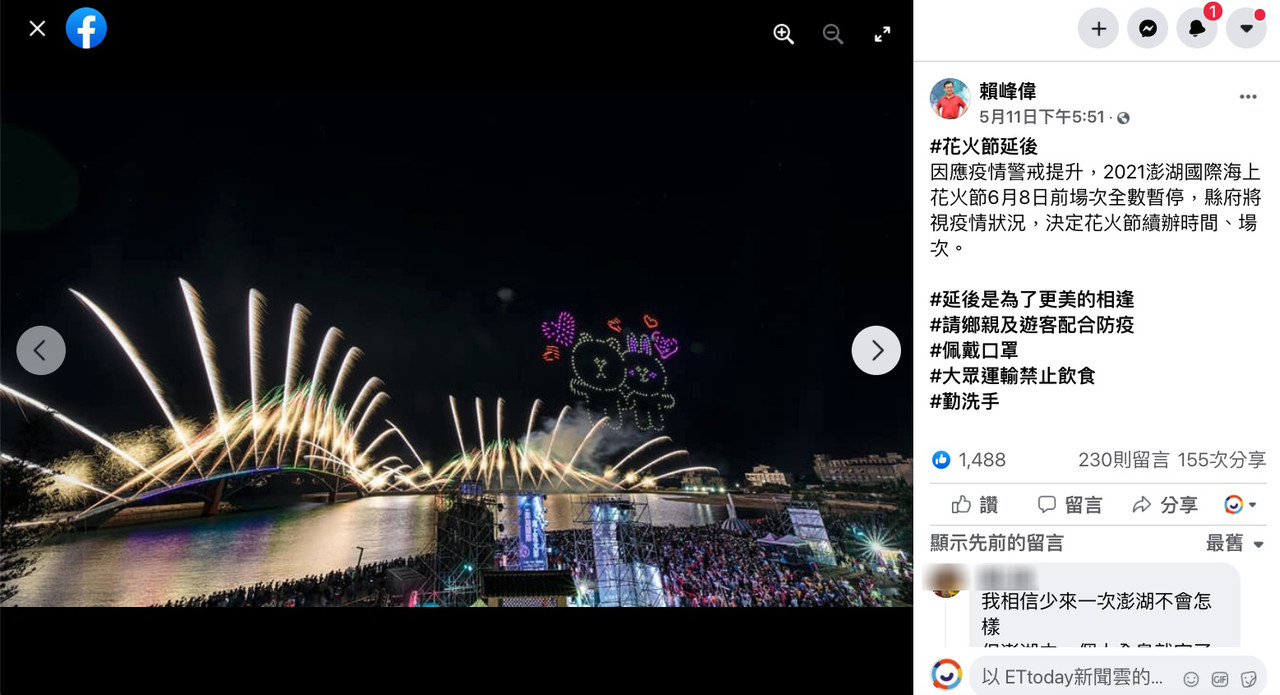1280x695 pixels.
Task: Open hashtag #花火節延後
Action: [983, 146]
